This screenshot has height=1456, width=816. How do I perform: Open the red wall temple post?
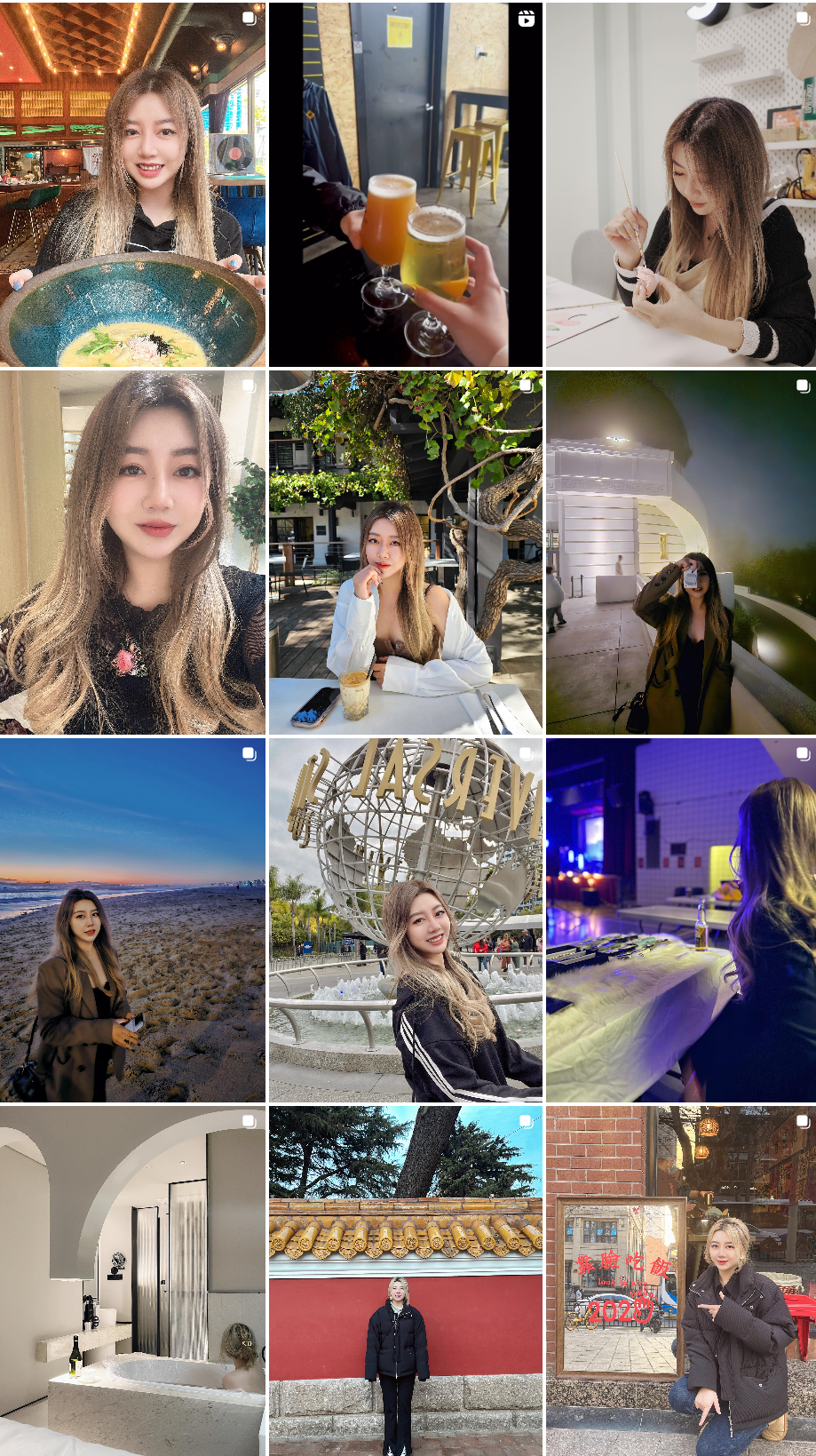point(406,1280)
